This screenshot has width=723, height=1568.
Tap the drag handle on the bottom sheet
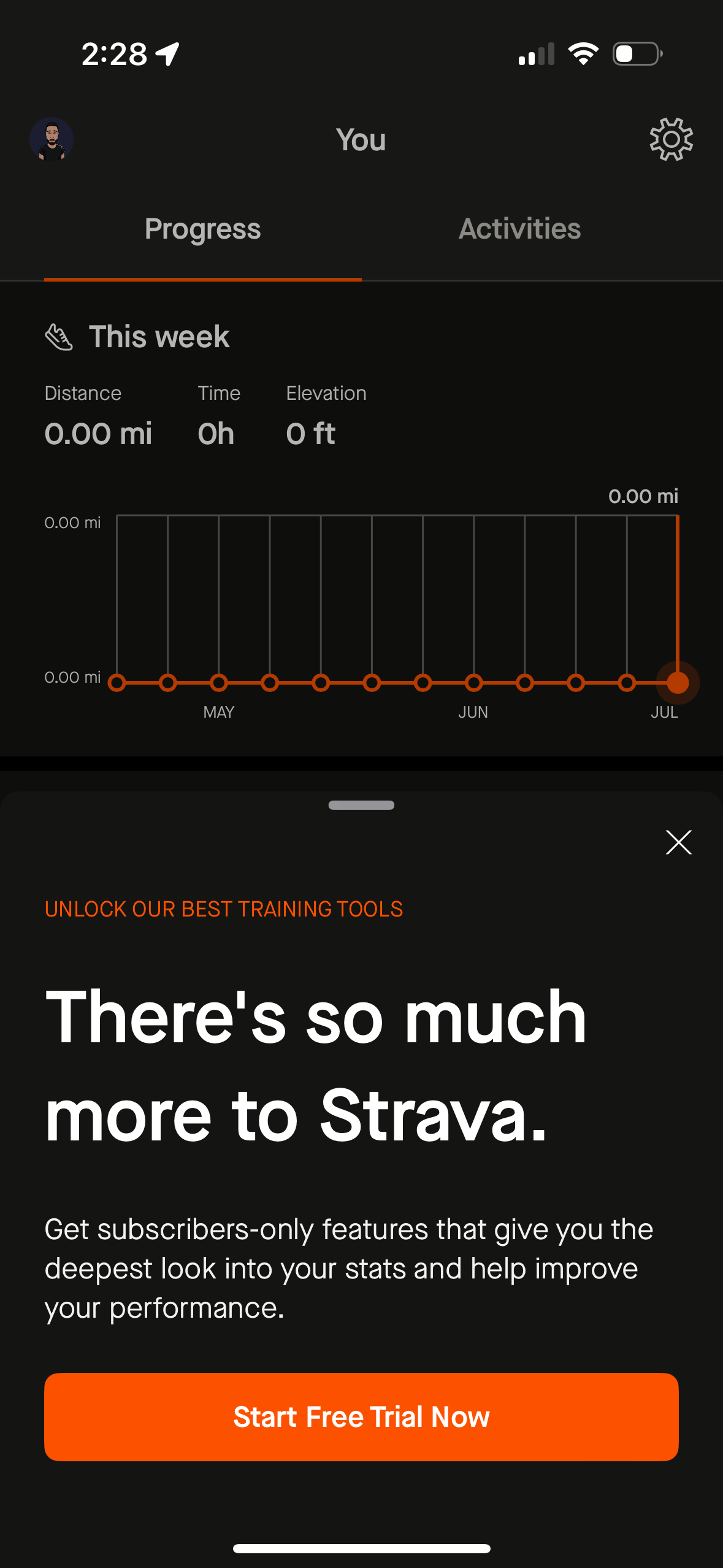tap(361, 805)
